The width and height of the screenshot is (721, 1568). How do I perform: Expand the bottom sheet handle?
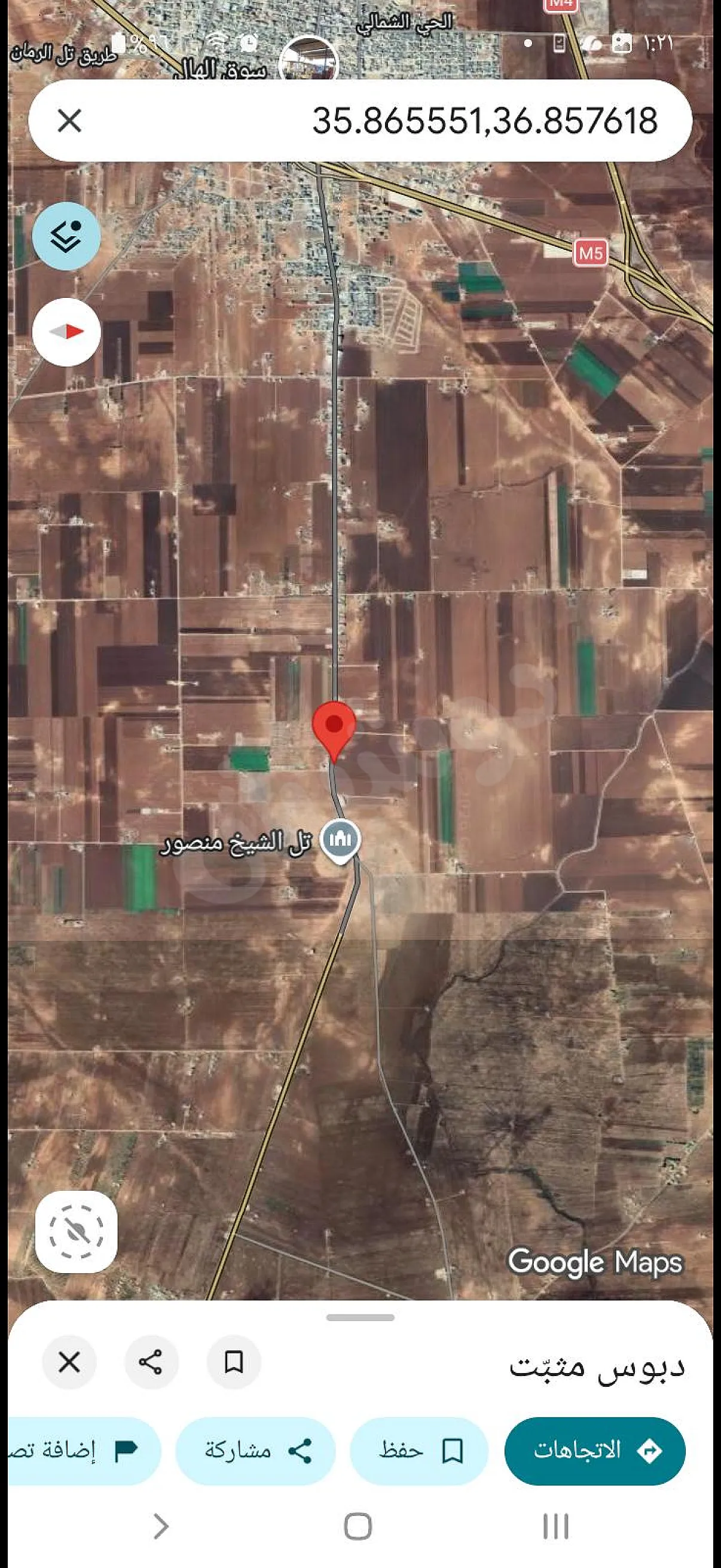pos(360,1317)
